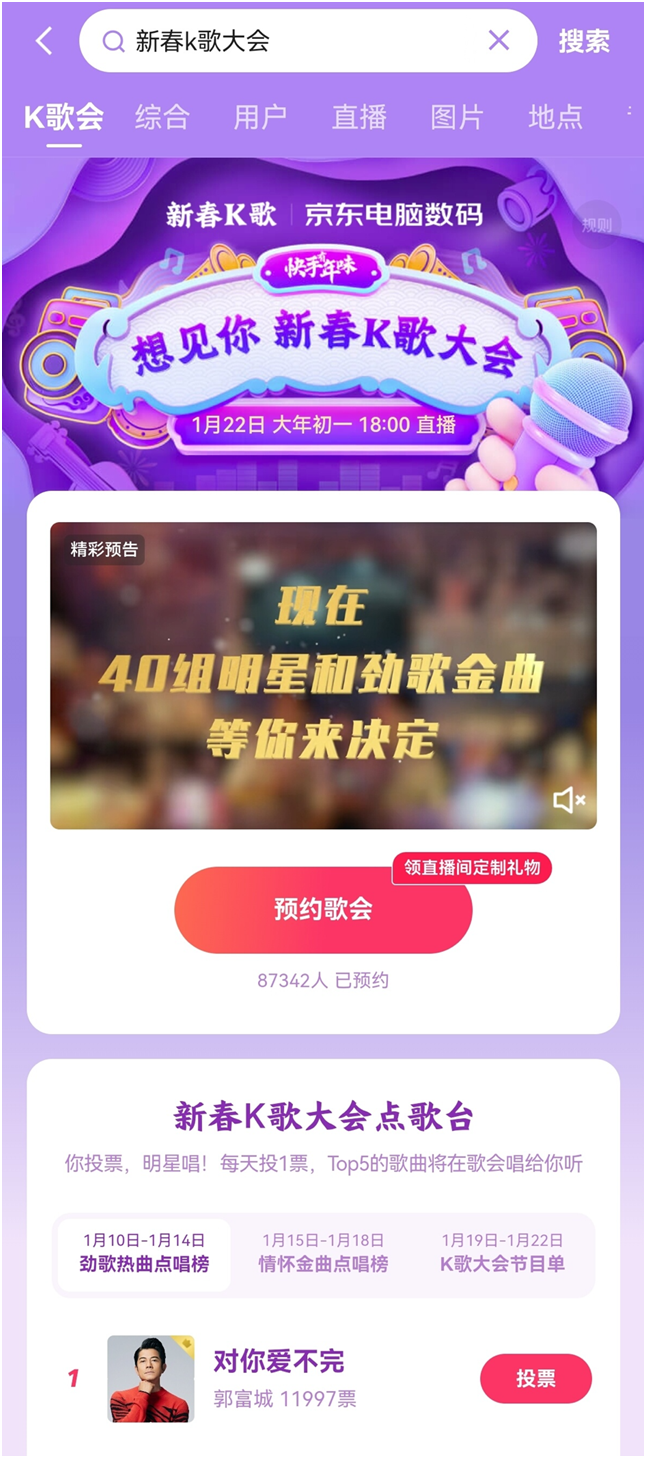Open the 规则 rules button
Image resolution: width=646 pixels, height=1458 pixels.
pos(597,225)
